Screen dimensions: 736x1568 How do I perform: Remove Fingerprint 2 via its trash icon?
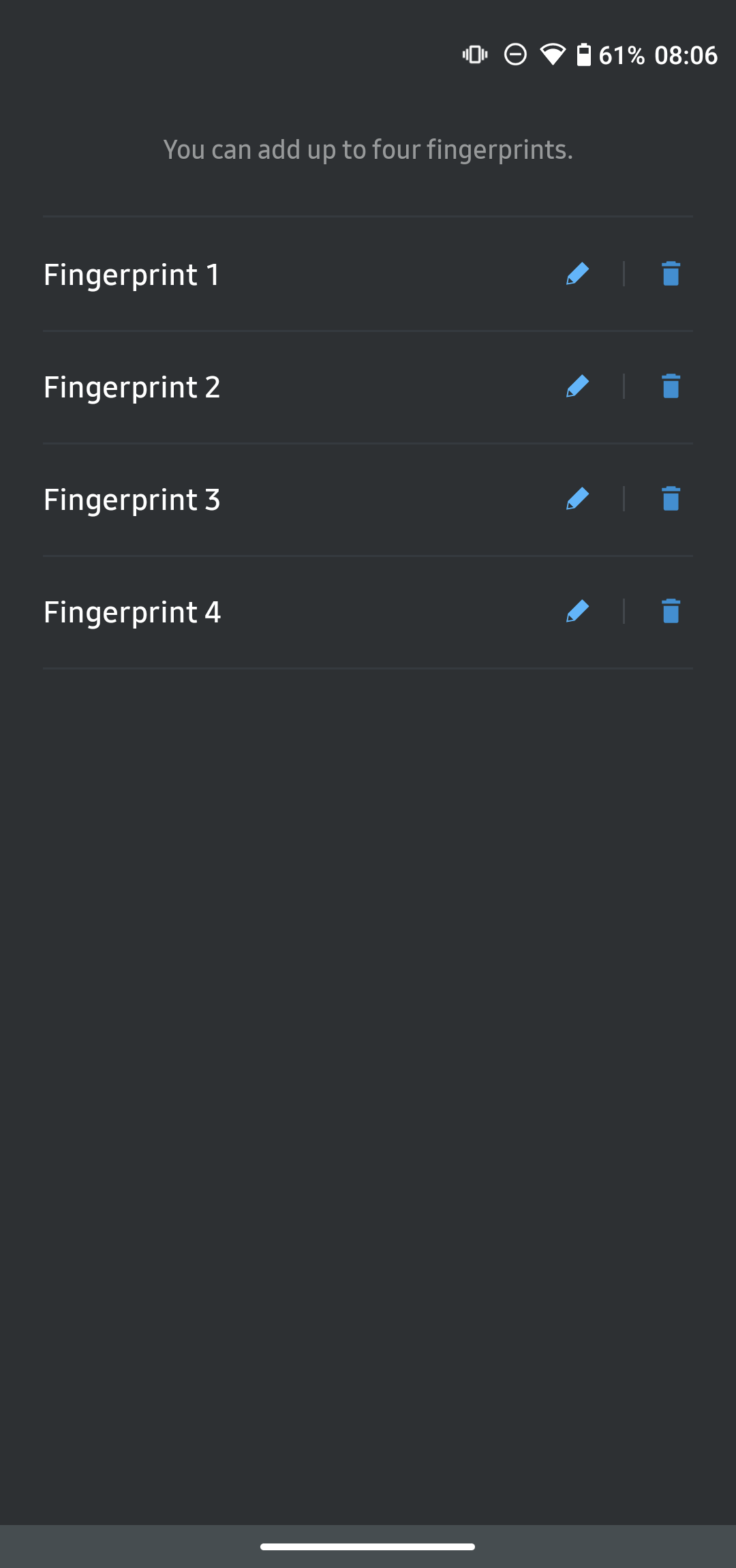(671, 387)
